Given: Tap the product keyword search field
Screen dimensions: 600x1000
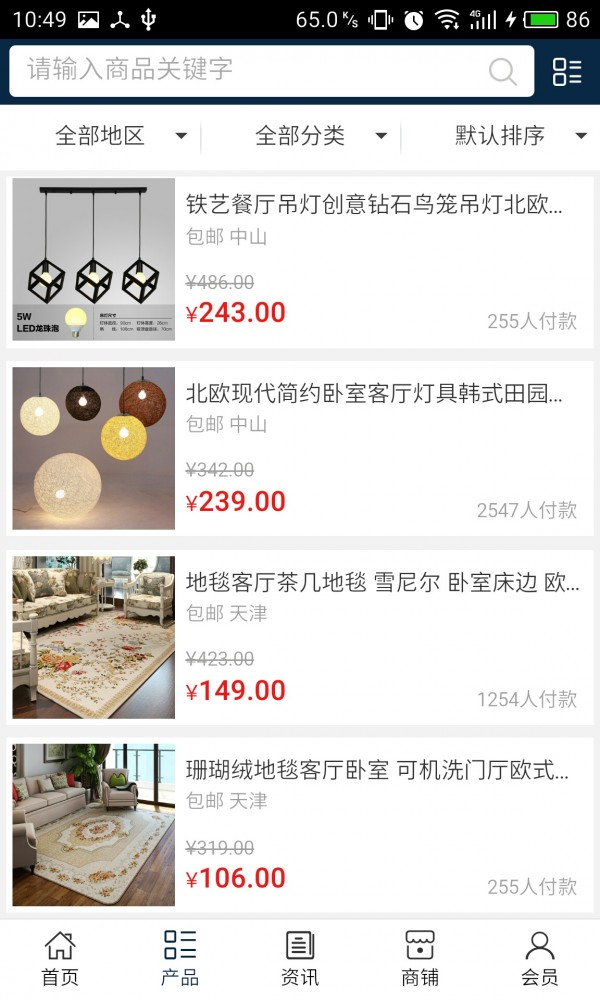Looking at the screenshot, I should [250, 70].
